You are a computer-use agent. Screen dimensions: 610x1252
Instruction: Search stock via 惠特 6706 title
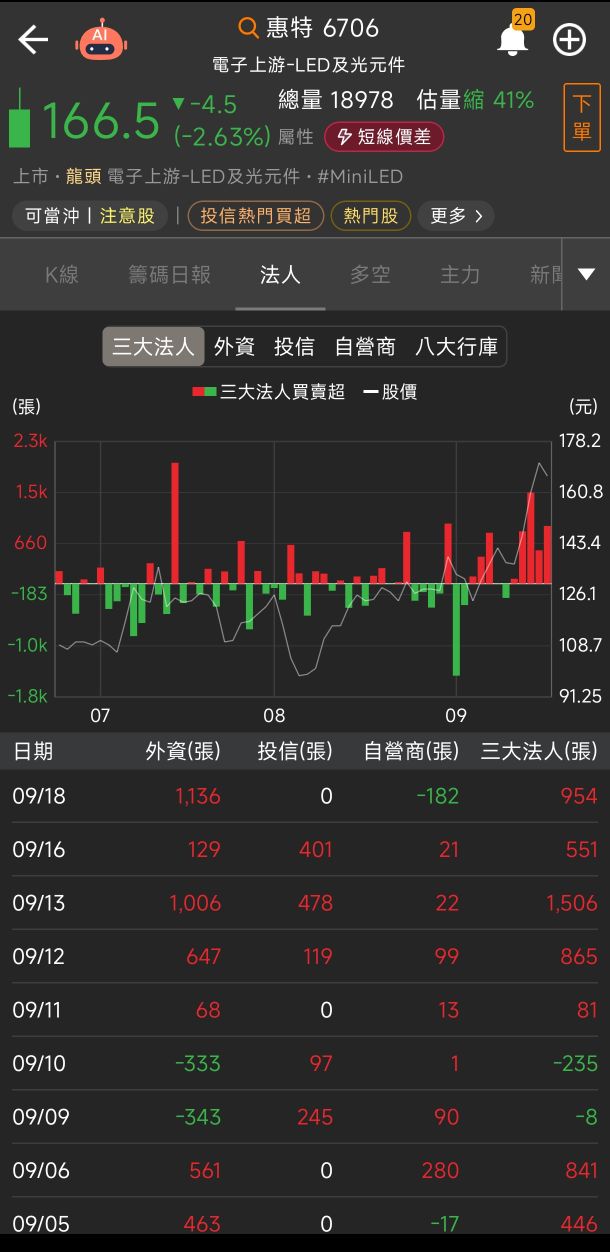click(x=308, y=28)
